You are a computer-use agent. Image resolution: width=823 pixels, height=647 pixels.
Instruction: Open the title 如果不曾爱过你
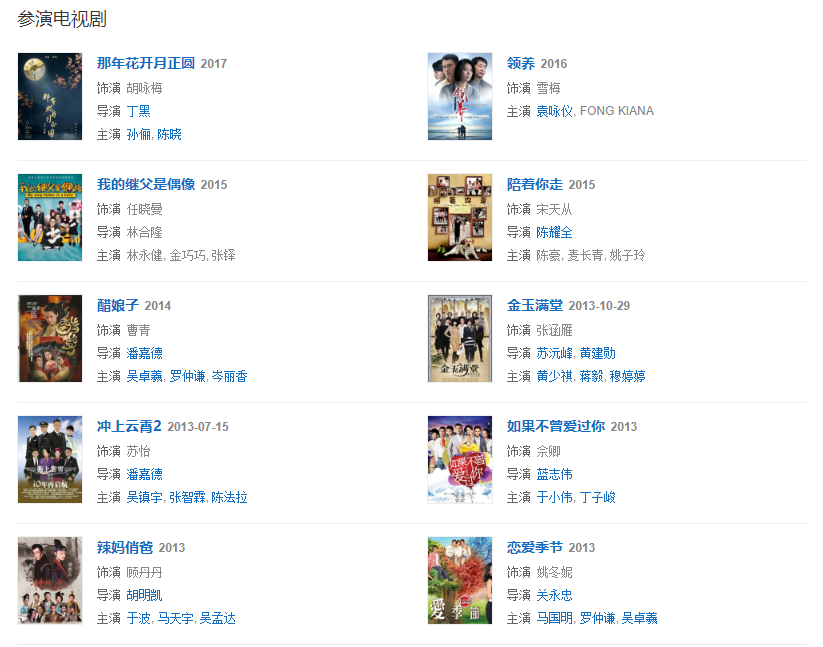tap(556, 426)
